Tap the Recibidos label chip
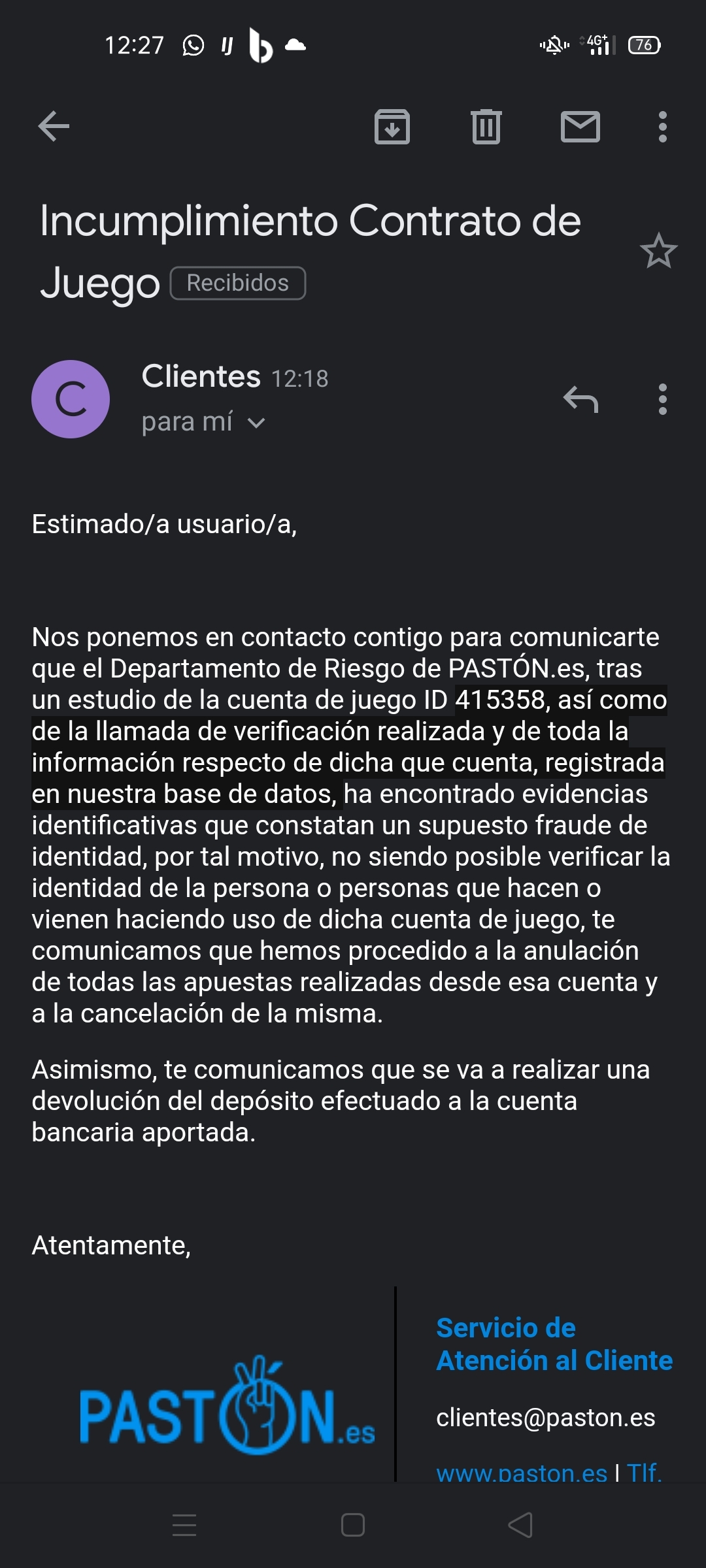Screen dimensions: 706x1568 tap(238, 283)
